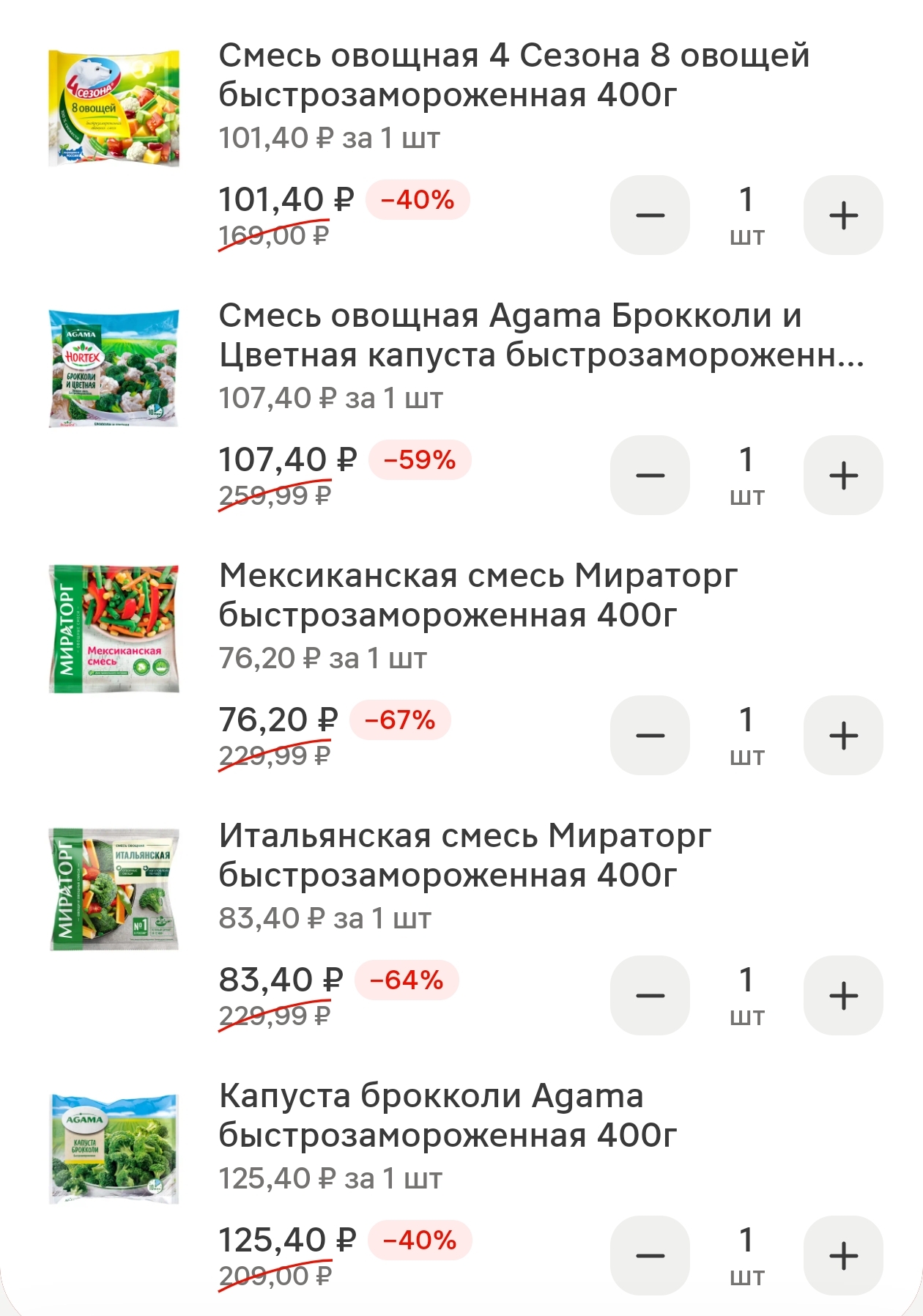Open the 4 Сезона 8 овощей product image
This screenshot has height=1316, width=923.
[114, 108]
